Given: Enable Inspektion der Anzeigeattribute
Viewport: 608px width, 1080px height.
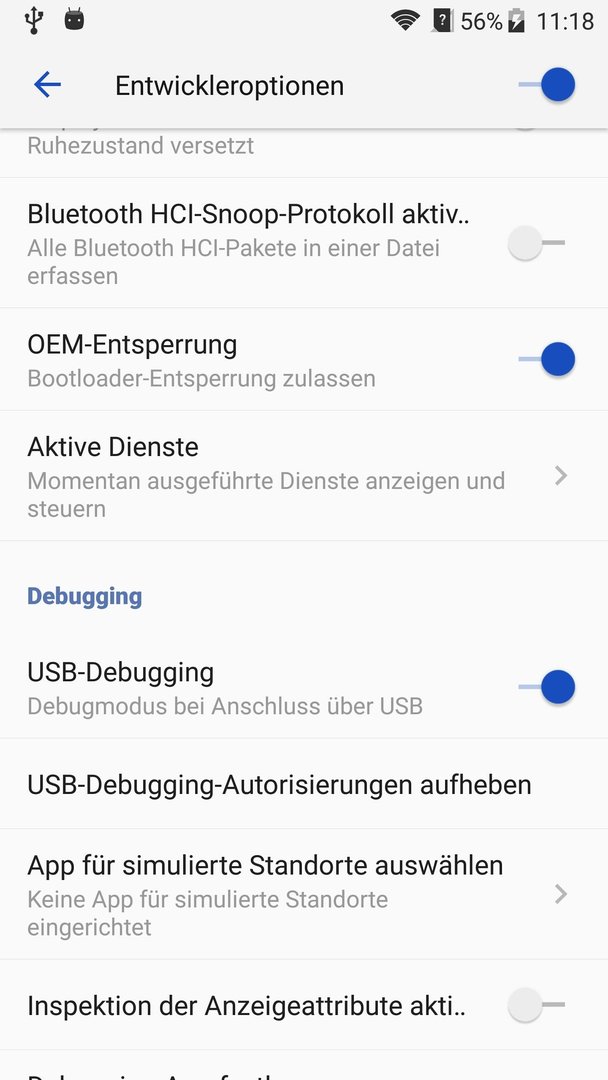Looking at the screenshot, I should pos(536,1005).
